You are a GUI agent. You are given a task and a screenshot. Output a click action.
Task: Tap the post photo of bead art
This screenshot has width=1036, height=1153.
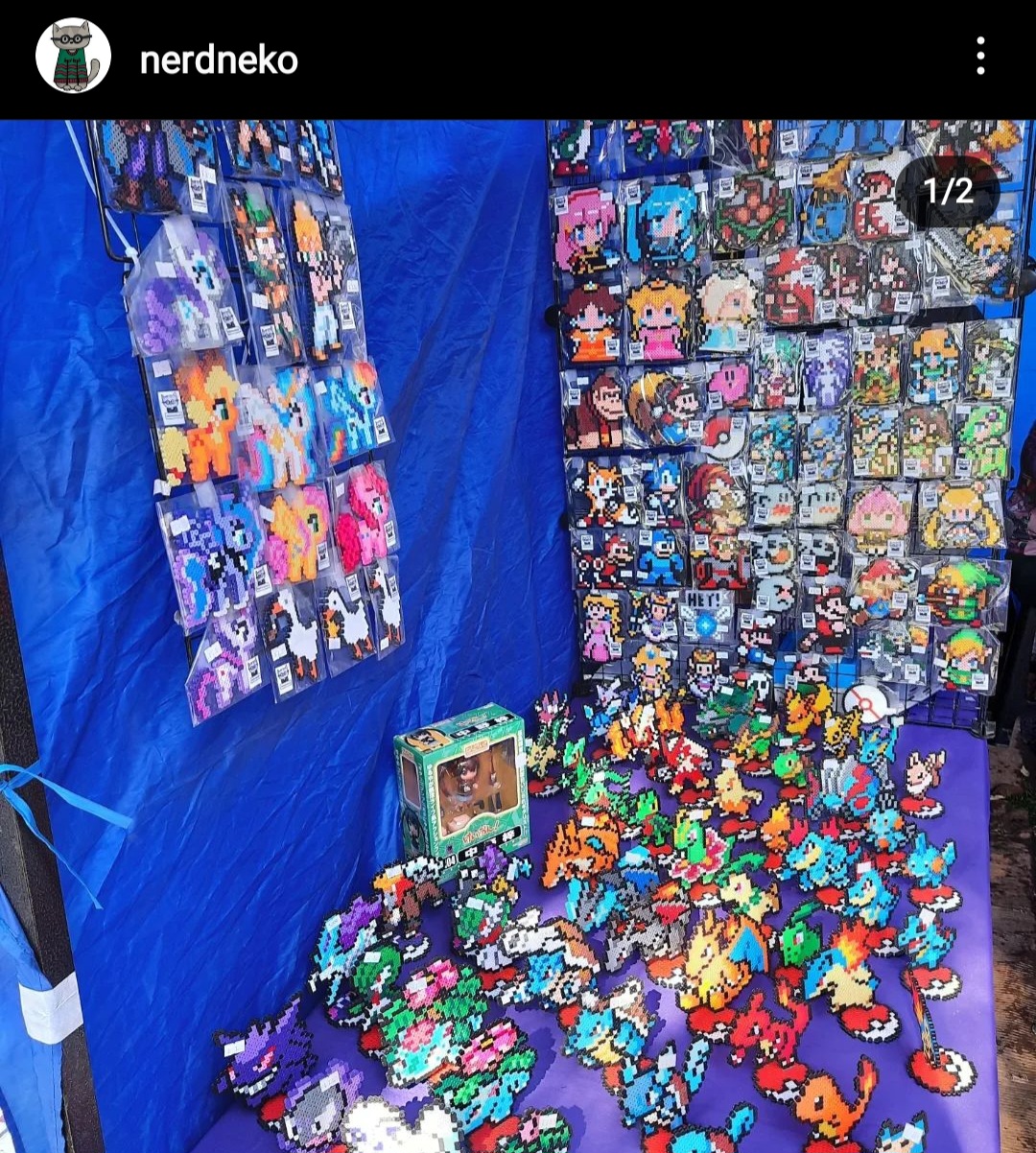pos(518,635)
